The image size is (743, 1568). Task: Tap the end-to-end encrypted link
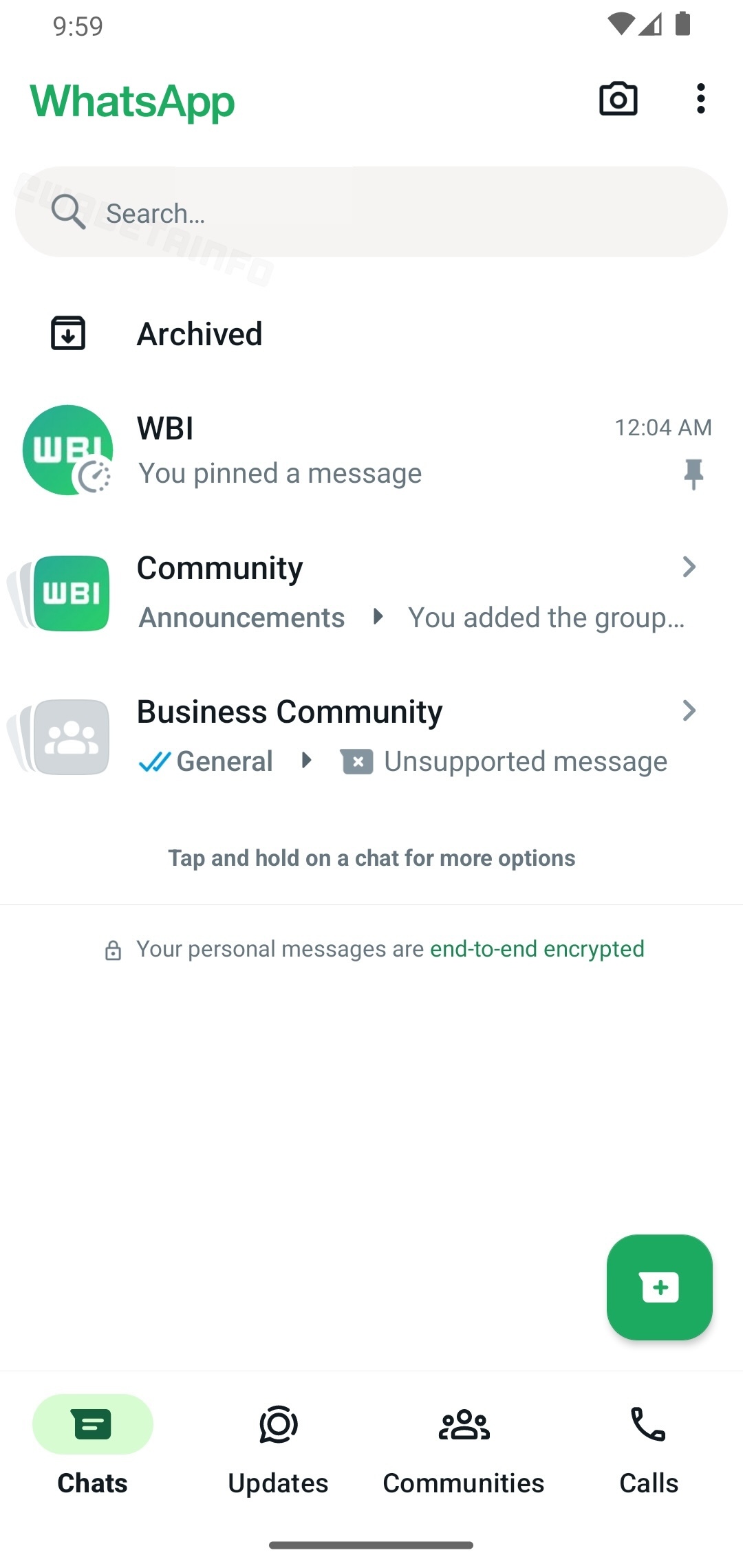click(x=537, y=949)
